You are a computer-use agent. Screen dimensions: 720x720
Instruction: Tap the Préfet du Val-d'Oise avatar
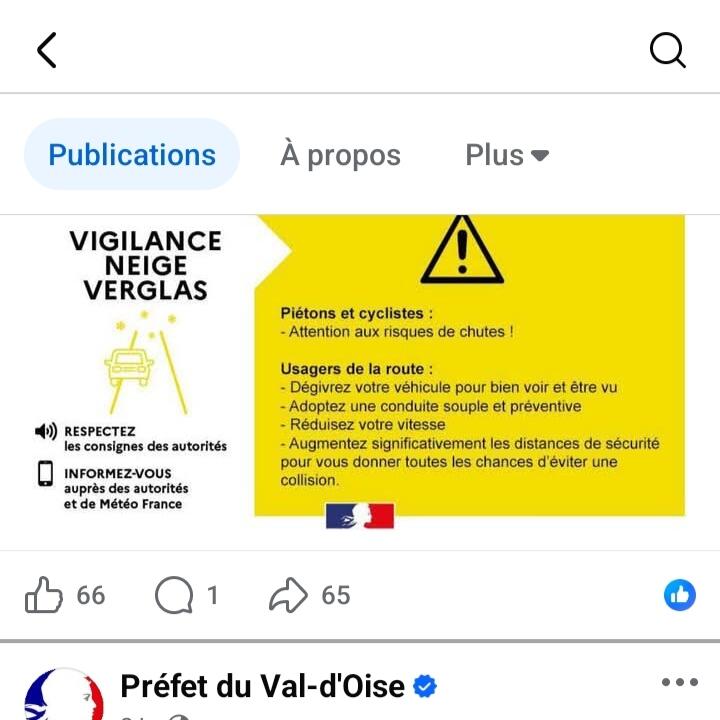62,696
